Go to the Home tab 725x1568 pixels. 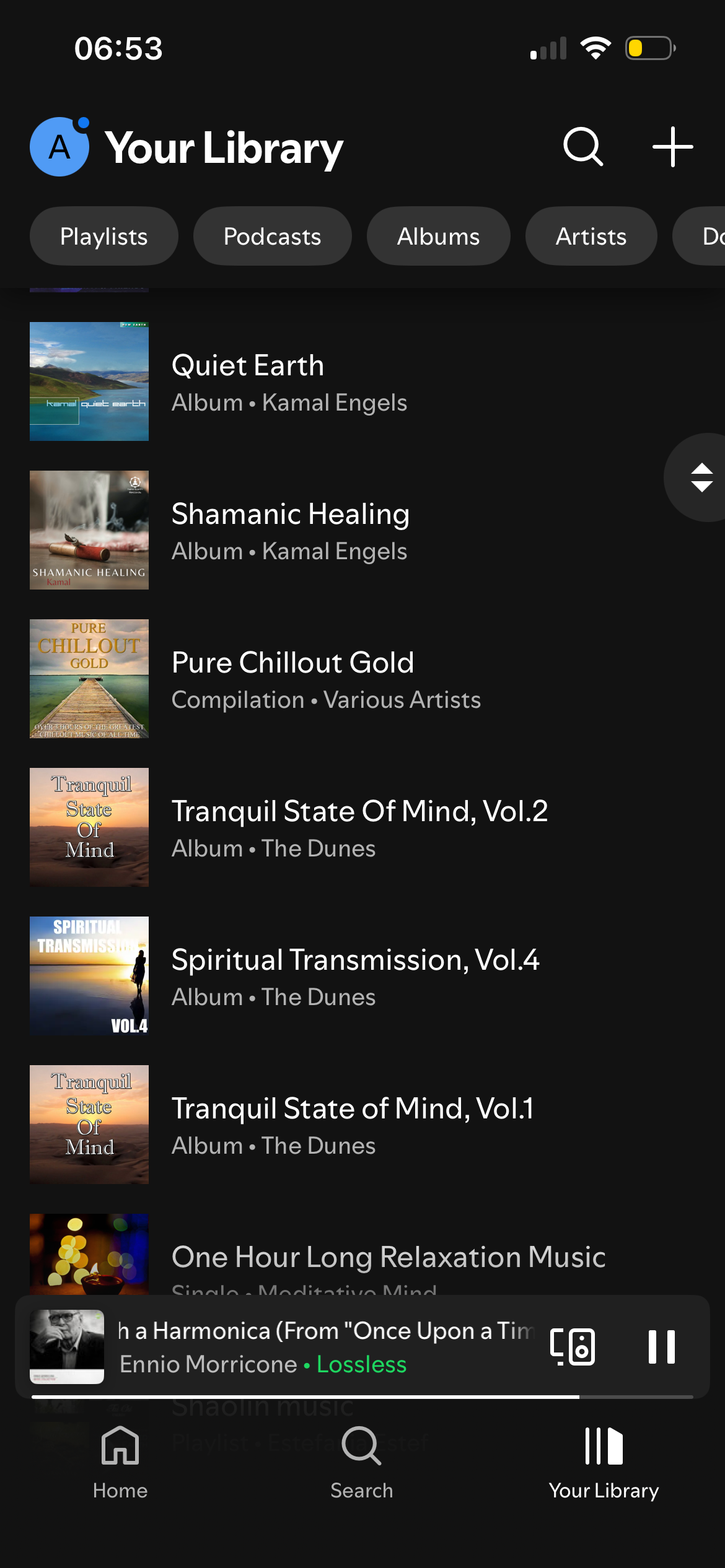click(120, 1463)
